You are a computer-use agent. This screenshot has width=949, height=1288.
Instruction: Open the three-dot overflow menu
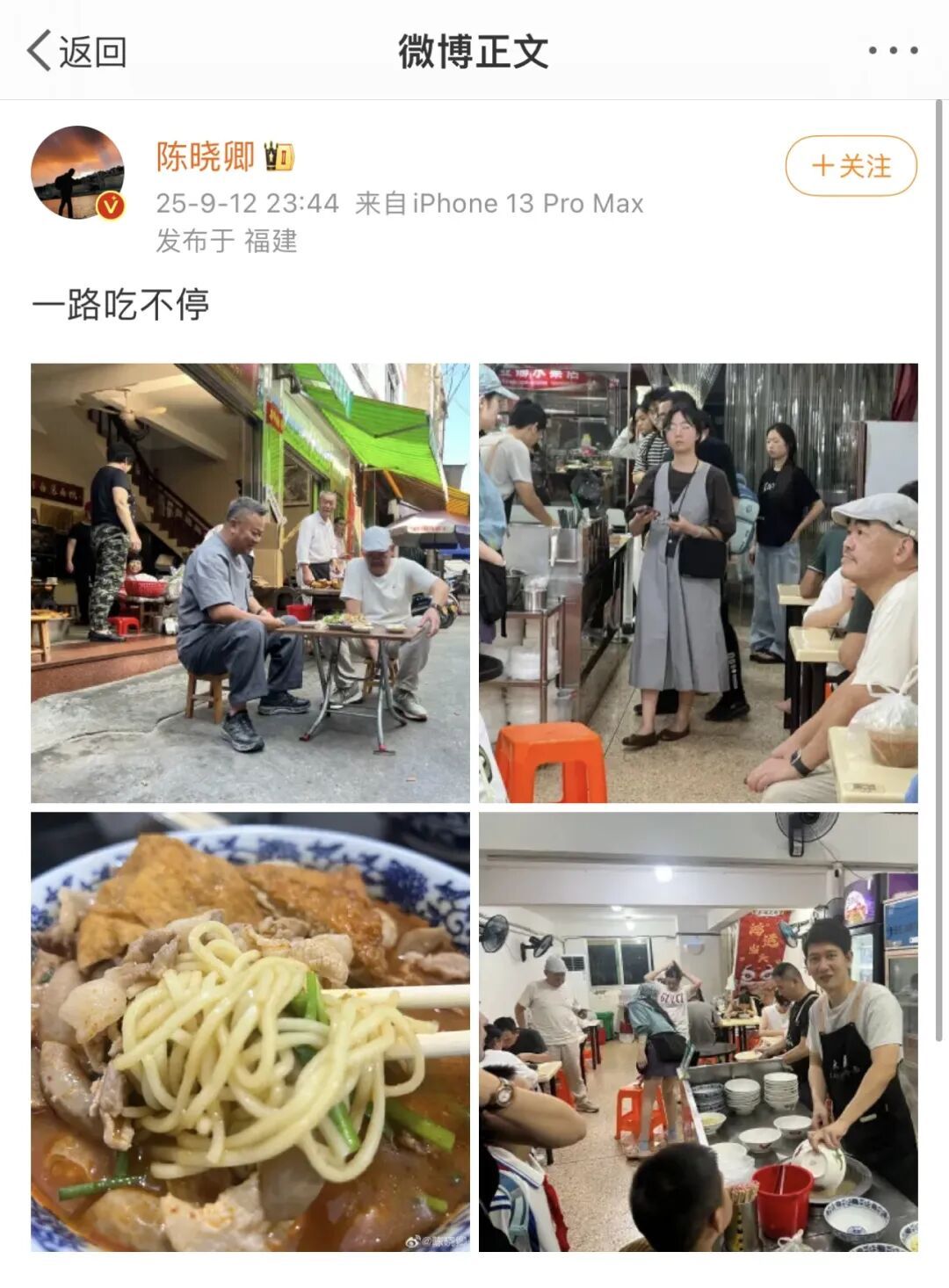pos(893,51)
